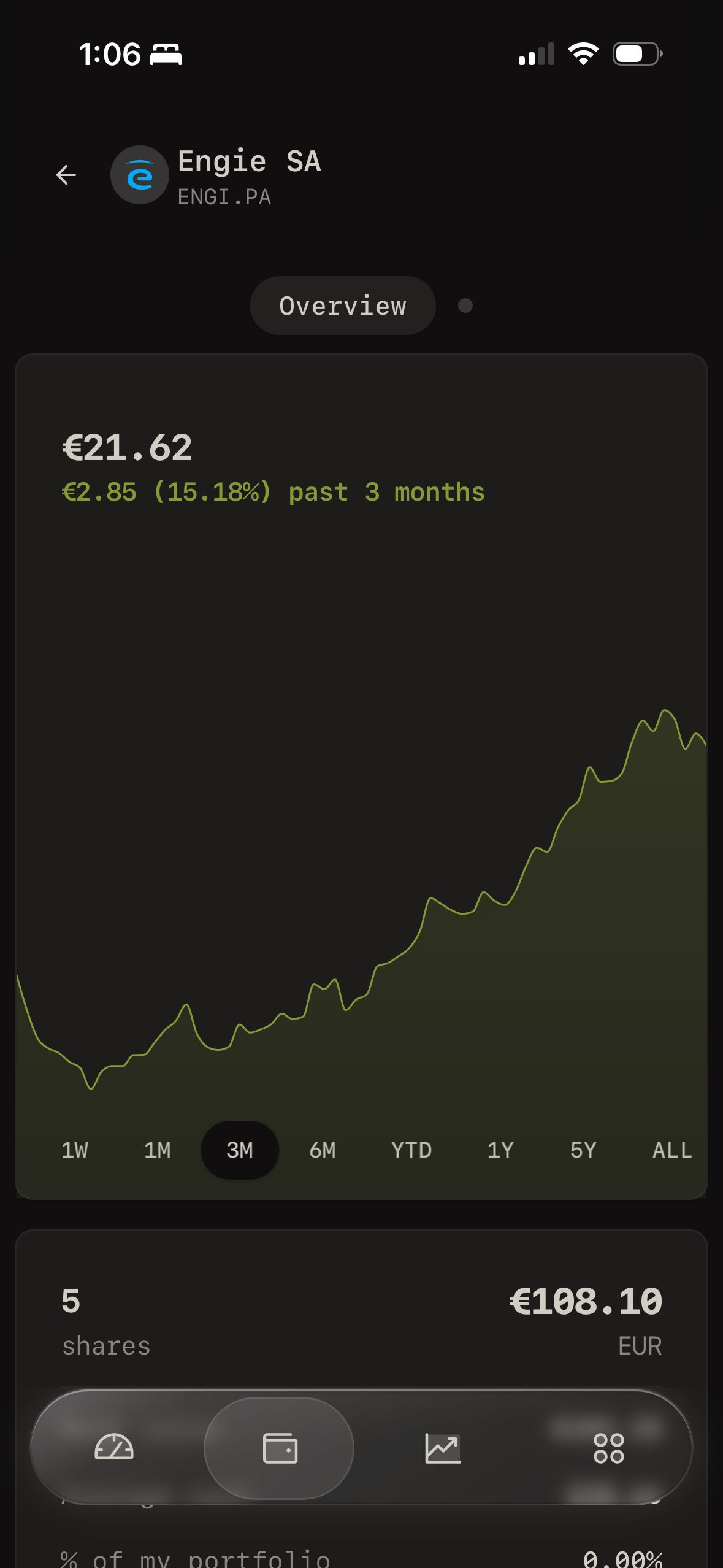The height and width of the screenshot is (1568, 723).
Task: Go back using the arrow icon
Action: tap(66, 175)
